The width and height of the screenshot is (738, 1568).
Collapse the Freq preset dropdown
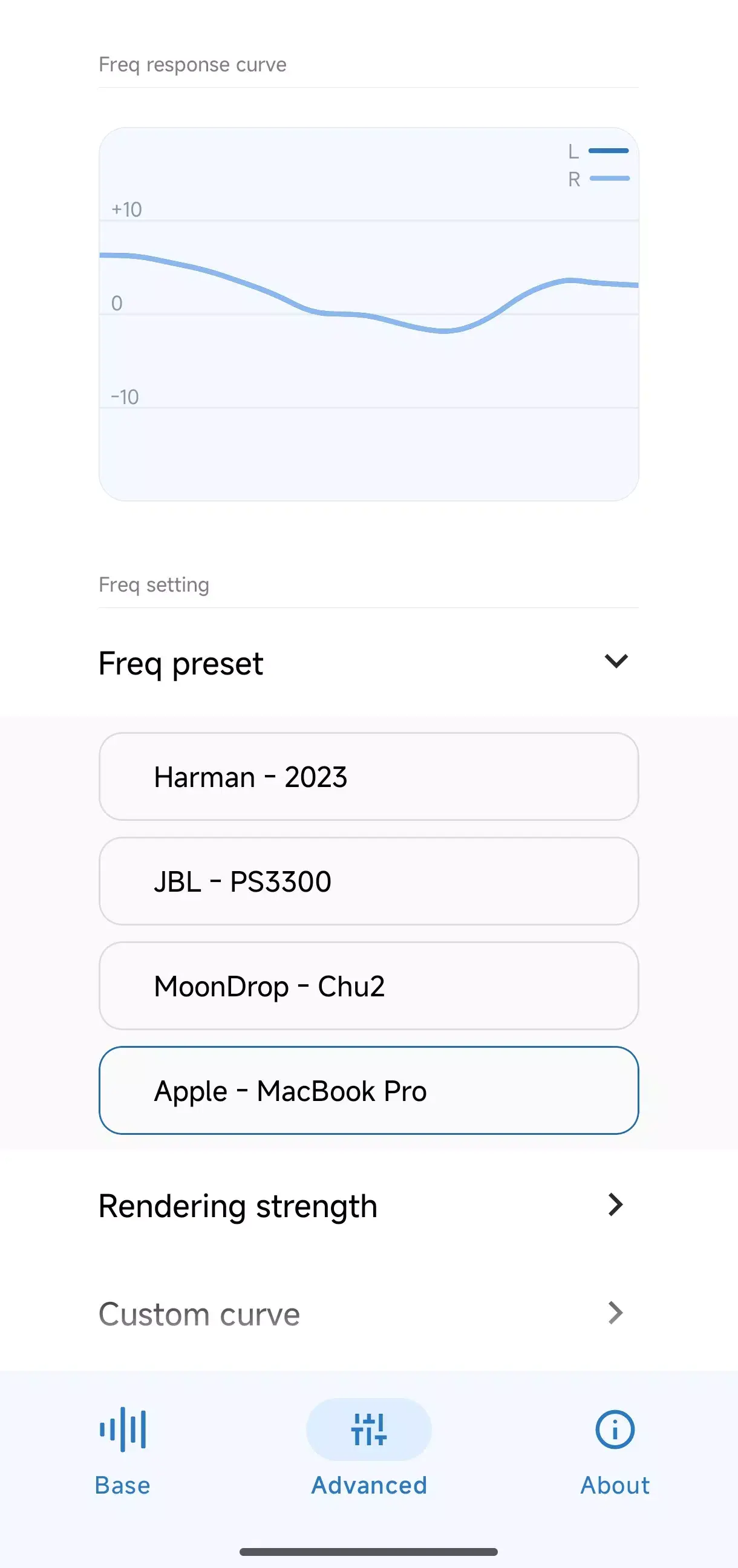click(x=616, y=662)
